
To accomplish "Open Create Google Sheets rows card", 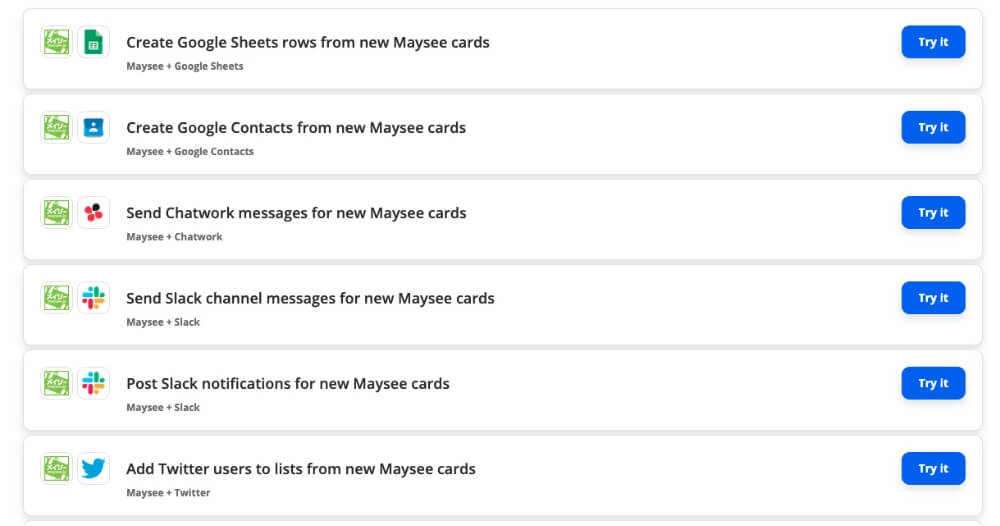I will 307,42.
